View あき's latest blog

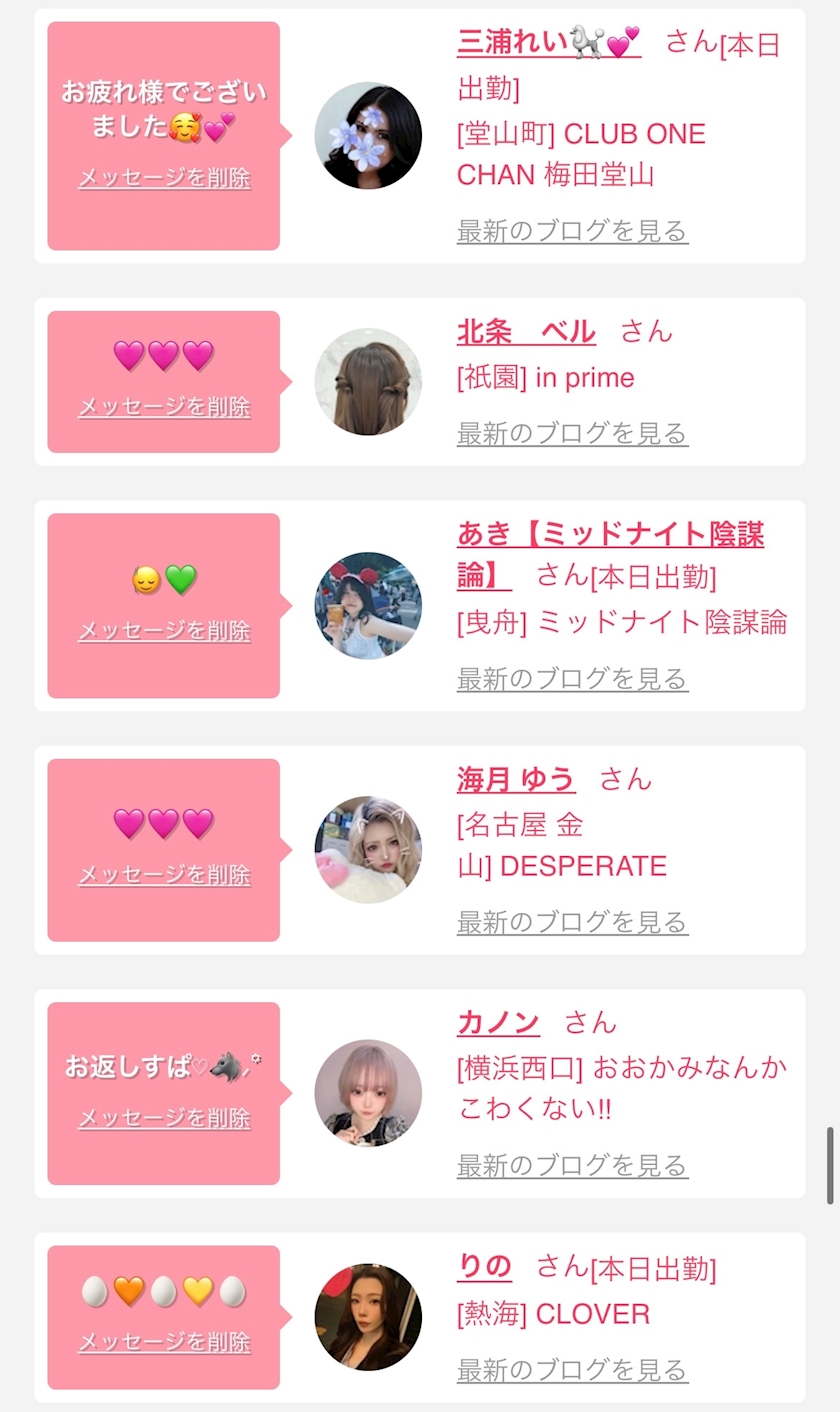pos(572,679)
